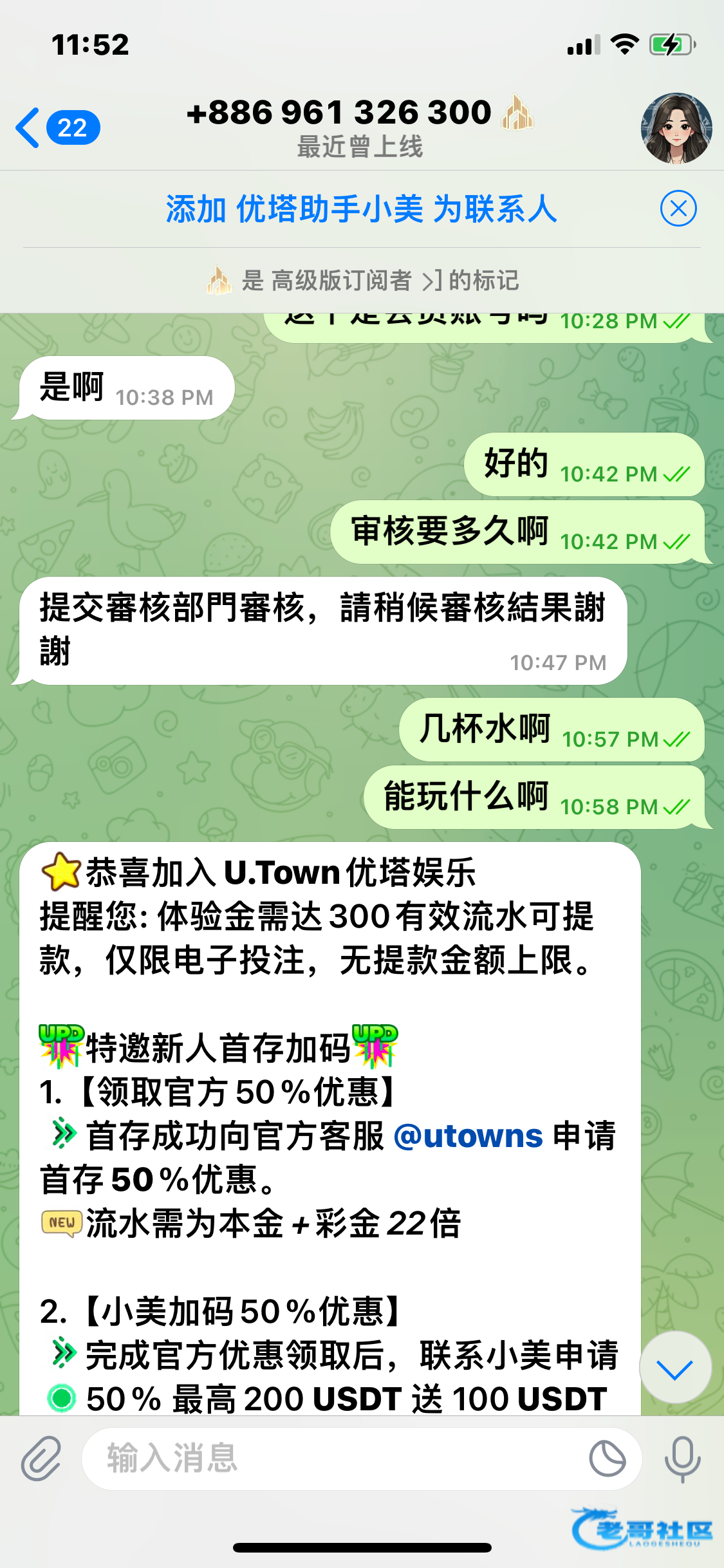Jump to the latest message
This screenshot has height=1568, width=724.
pos(675,1368)
